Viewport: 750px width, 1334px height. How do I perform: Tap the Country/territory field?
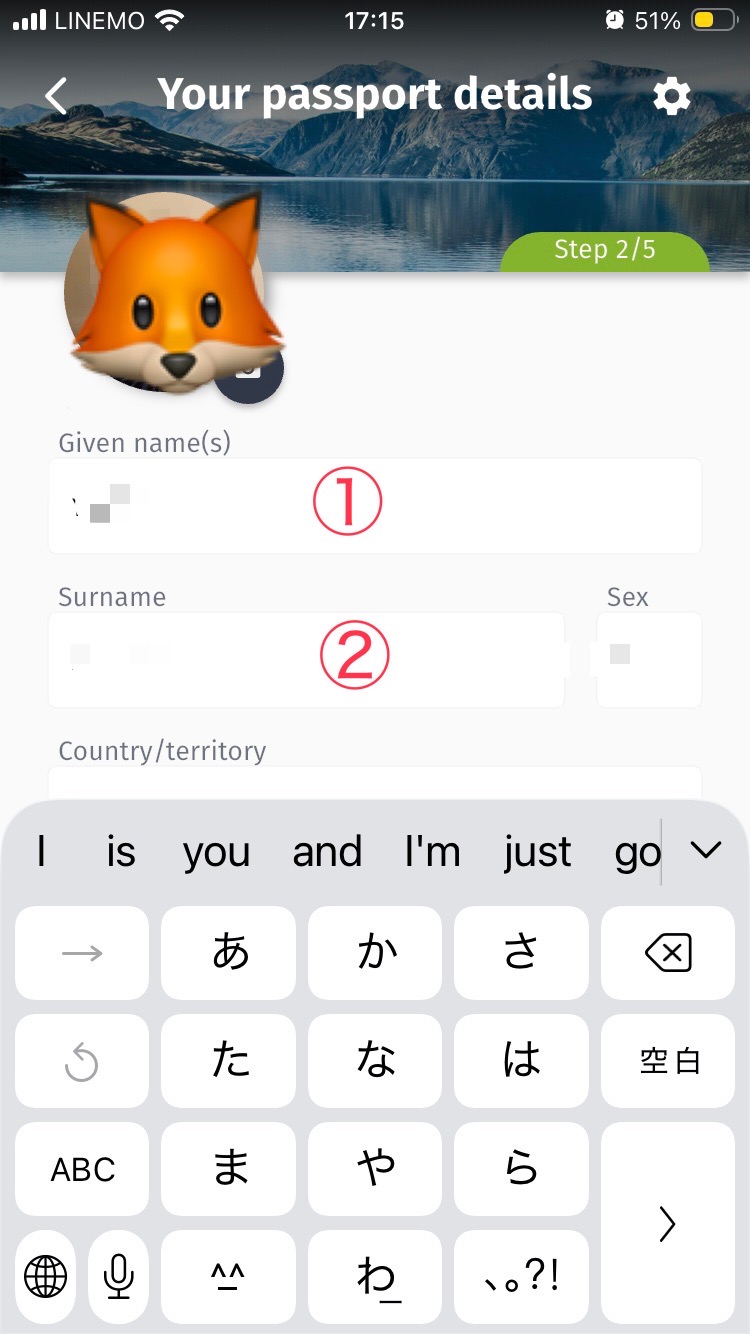(375, 784)
